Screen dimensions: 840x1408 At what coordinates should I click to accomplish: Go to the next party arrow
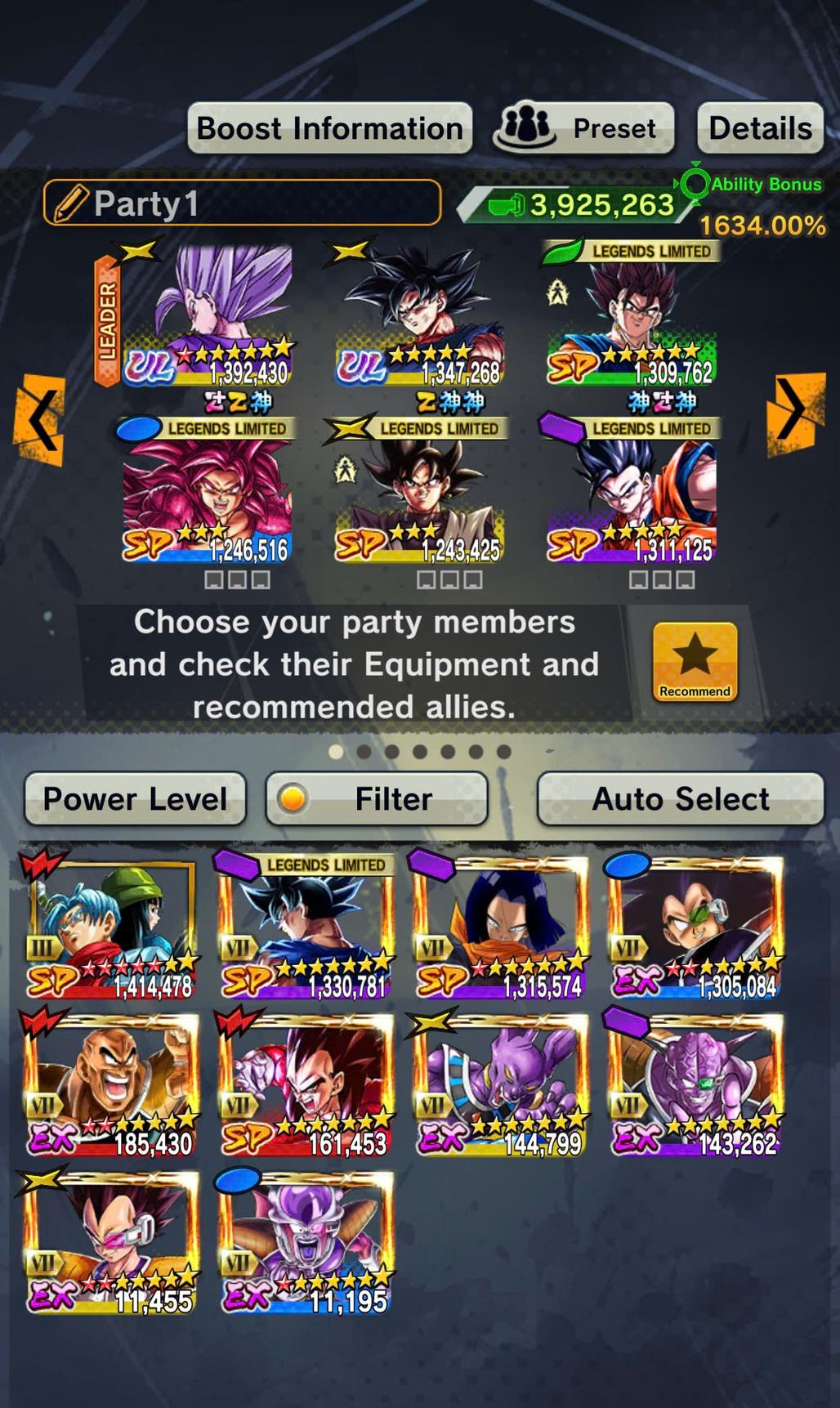pyautogui.click(x=793, y=415)
